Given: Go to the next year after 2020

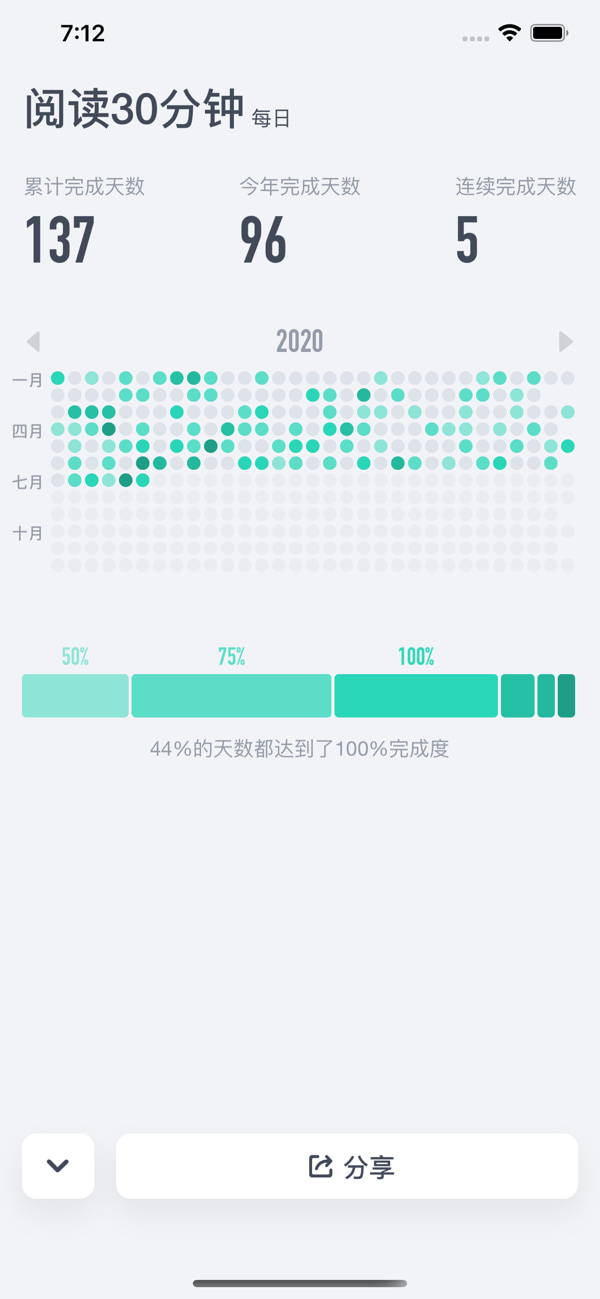Looking at the screenshot, I should point(565,341).
